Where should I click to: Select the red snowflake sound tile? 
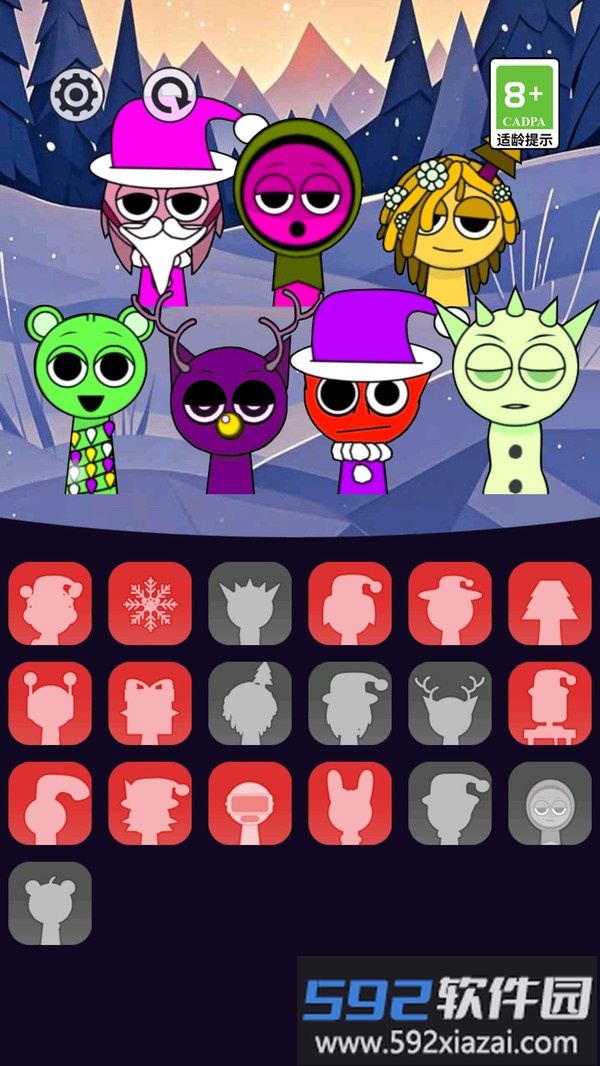150,603
